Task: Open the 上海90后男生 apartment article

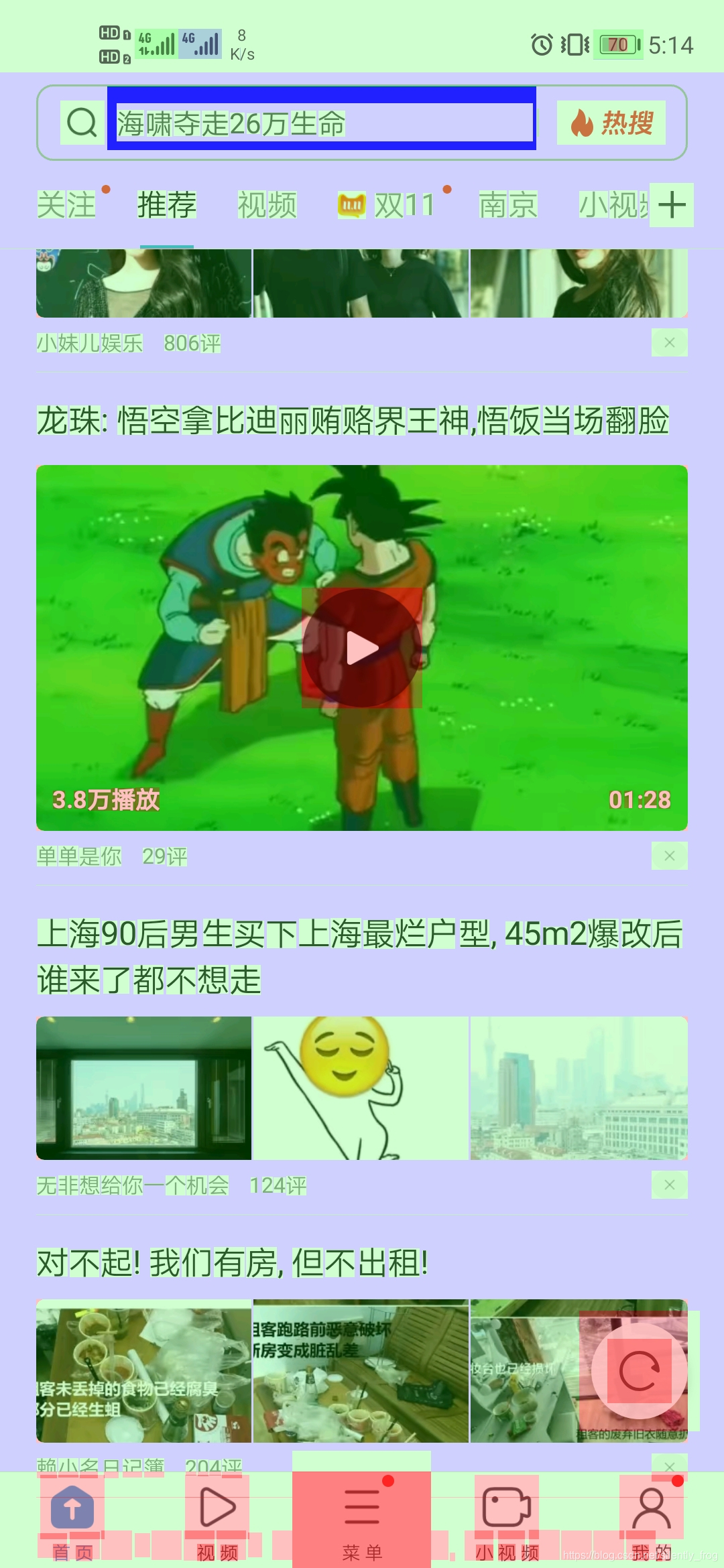Action: 359,957
